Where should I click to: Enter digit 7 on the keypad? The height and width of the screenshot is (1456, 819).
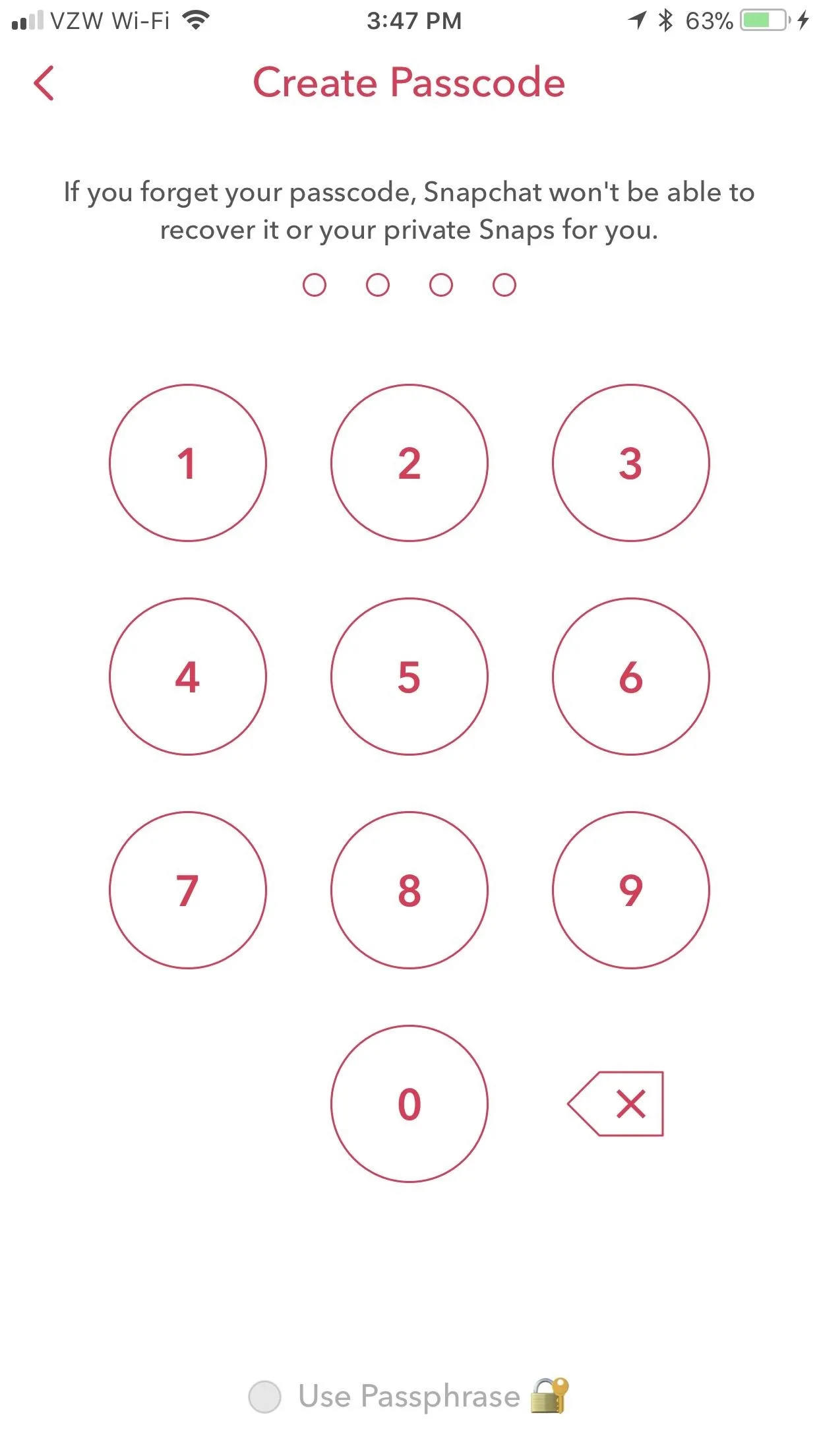[188, 890]
